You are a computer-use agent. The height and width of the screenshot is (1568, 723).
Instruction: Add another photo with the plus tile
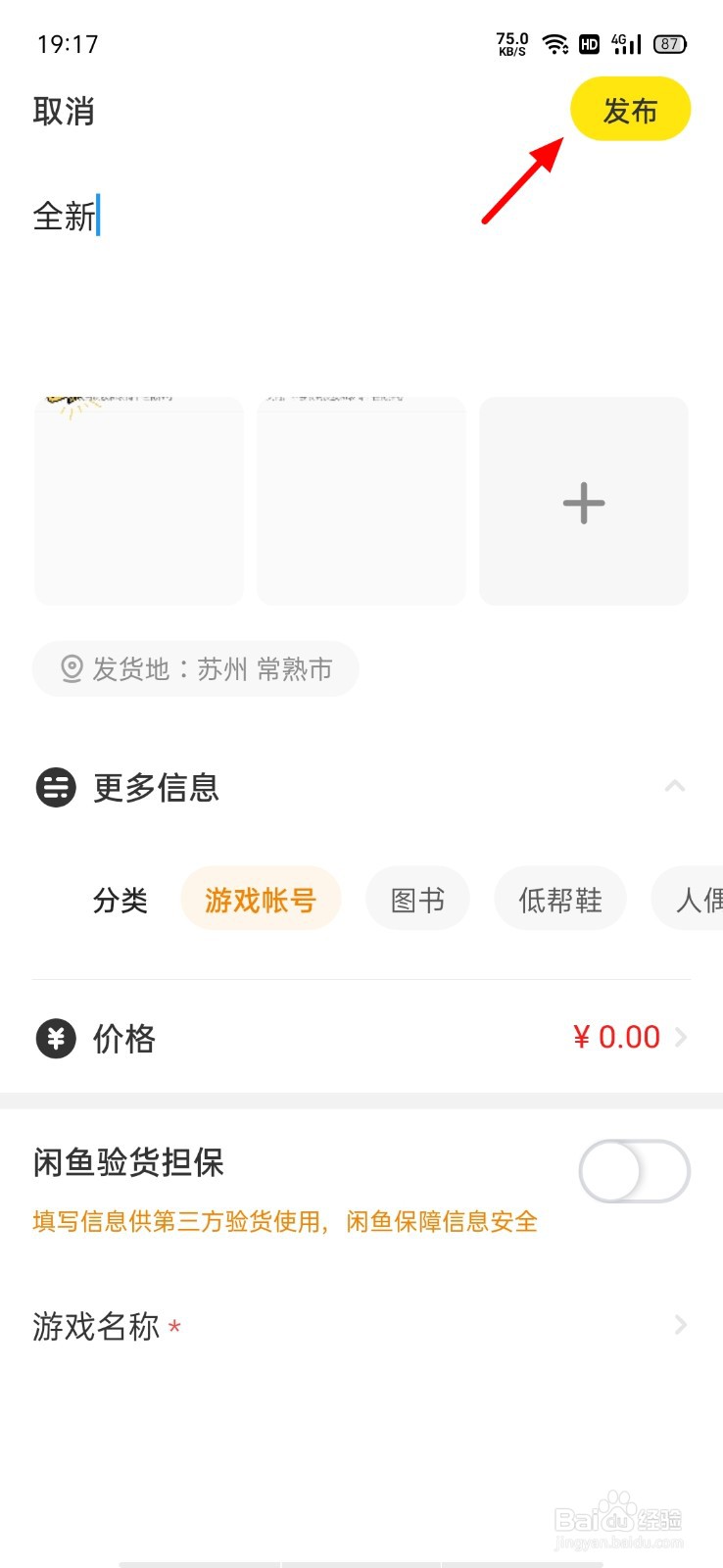(x=584, y=502)
